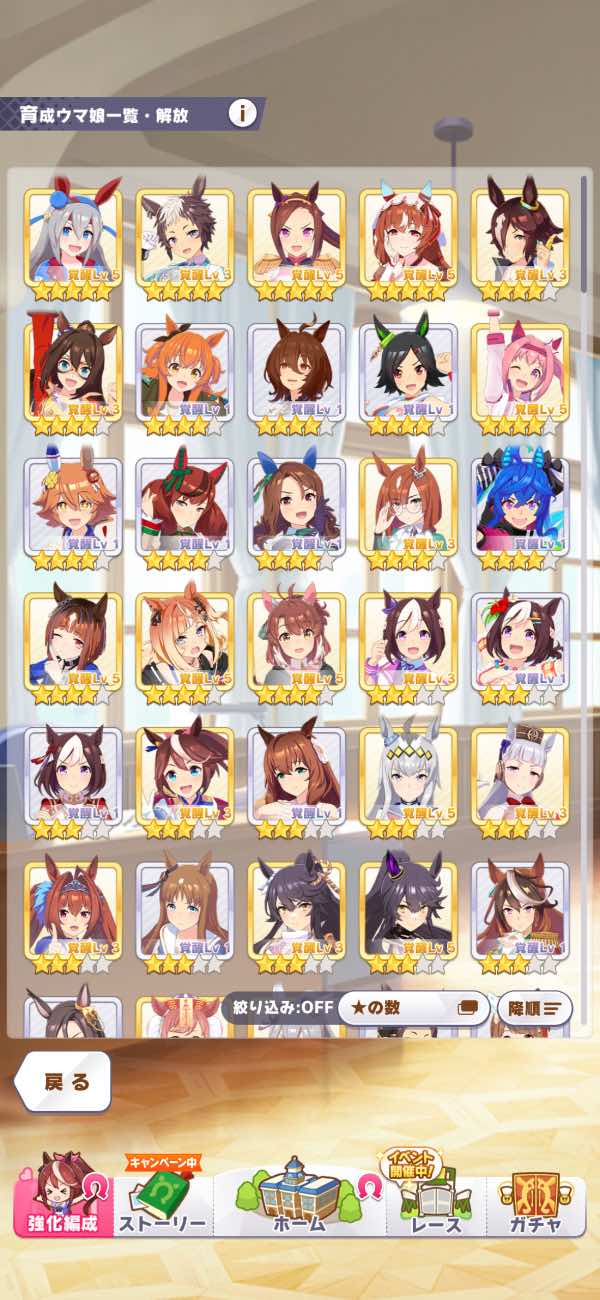Select the silver-haired girl with red ear ribbon
Viewport: 600px width, 1300px height.
click(72, 241)
